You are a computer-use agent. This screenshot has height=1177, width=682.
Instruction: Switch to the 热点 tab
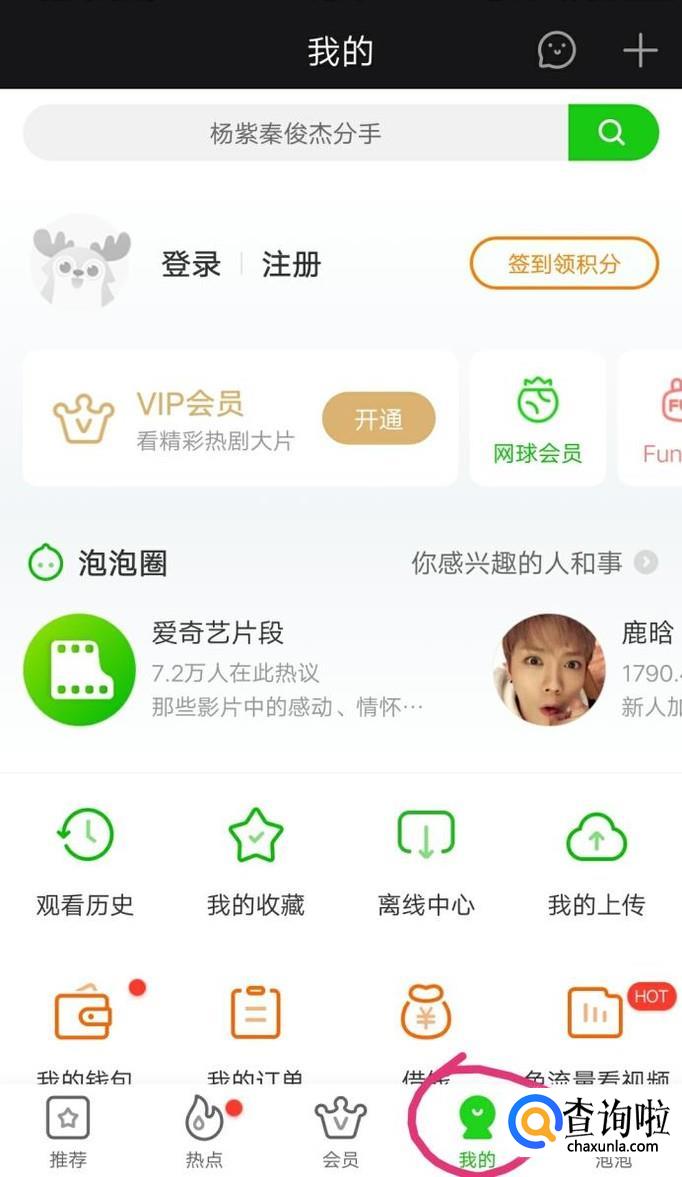[x=205, y=1132]
